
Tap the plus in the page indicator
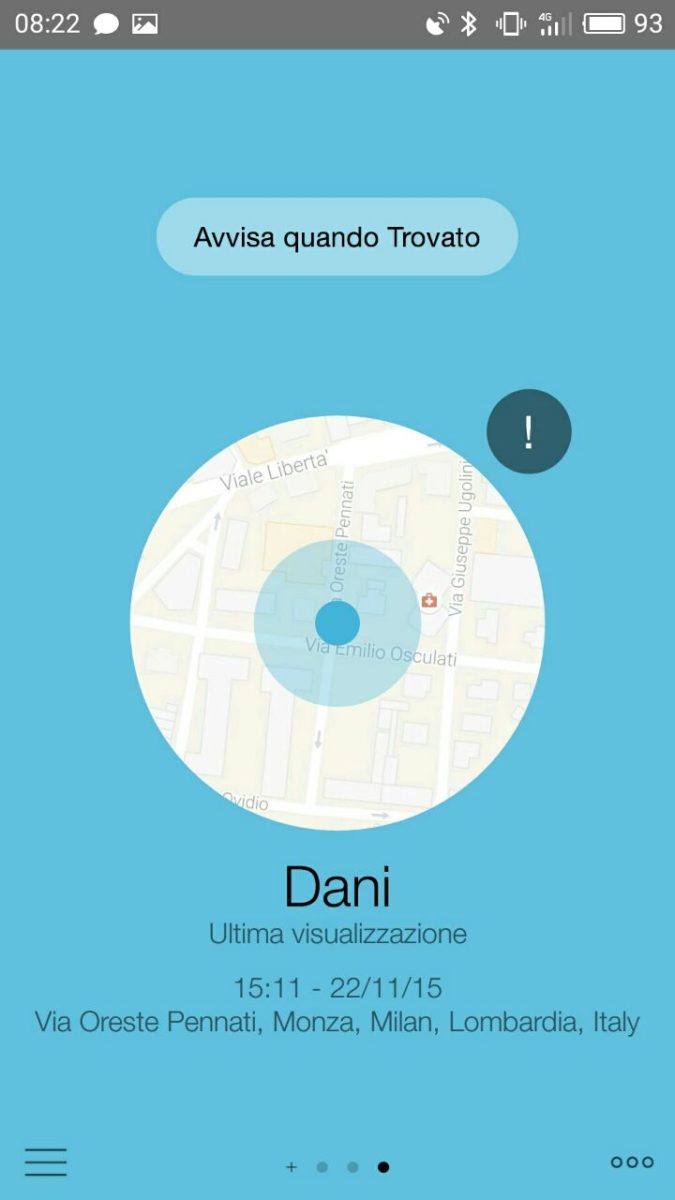(x=291, y=1166)
